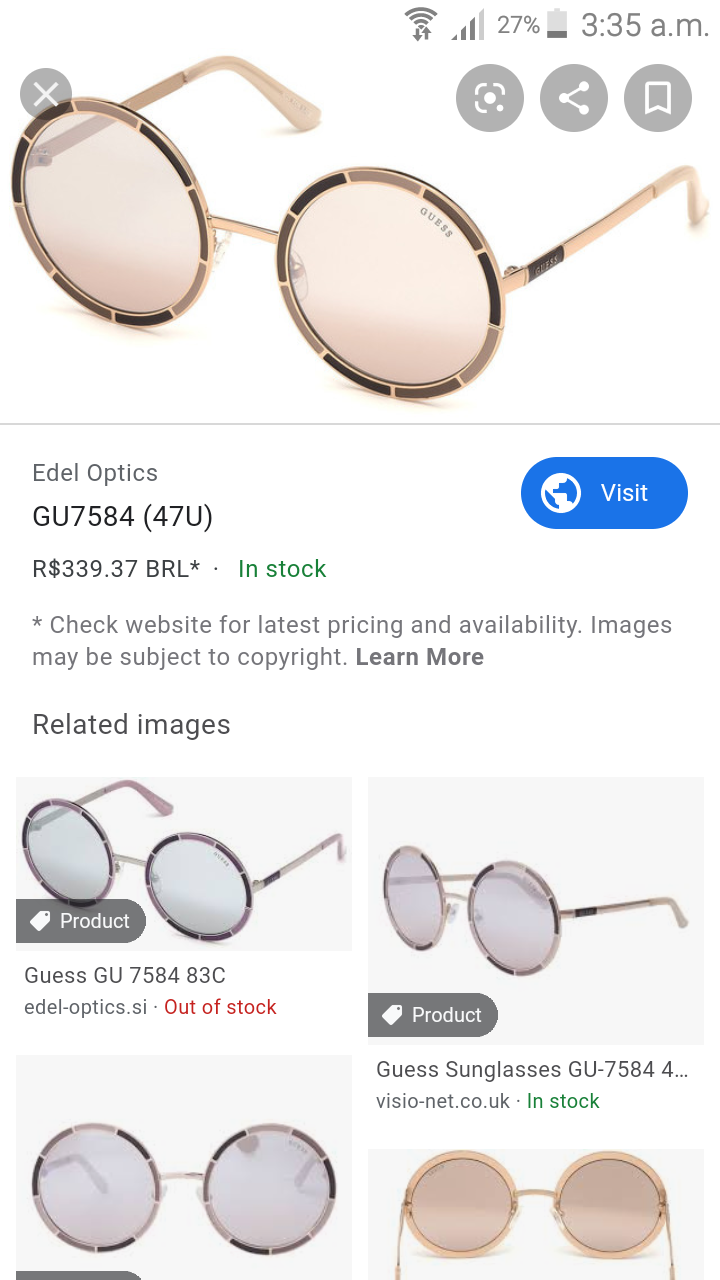Open the GU7584 (47U) product title

pos(123,516)
